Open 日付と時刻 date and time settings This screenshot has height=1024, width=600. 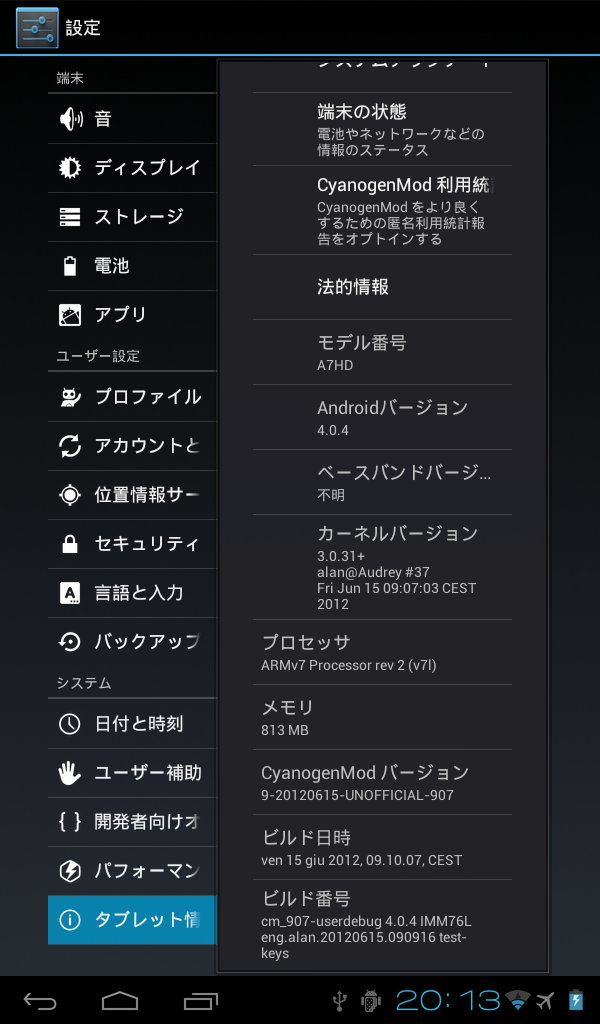pos(130,724)
